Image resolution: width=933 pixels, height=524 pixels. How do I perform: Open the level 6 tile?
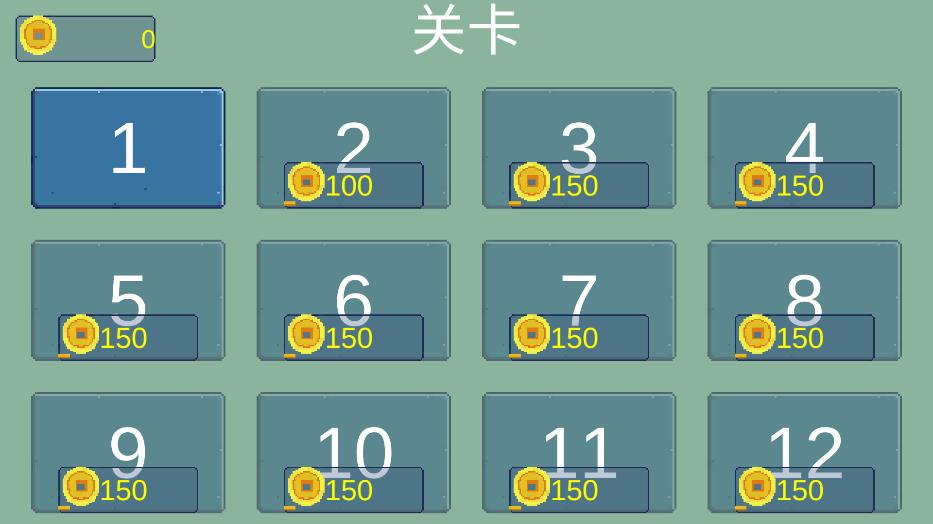tap(353, 300)
